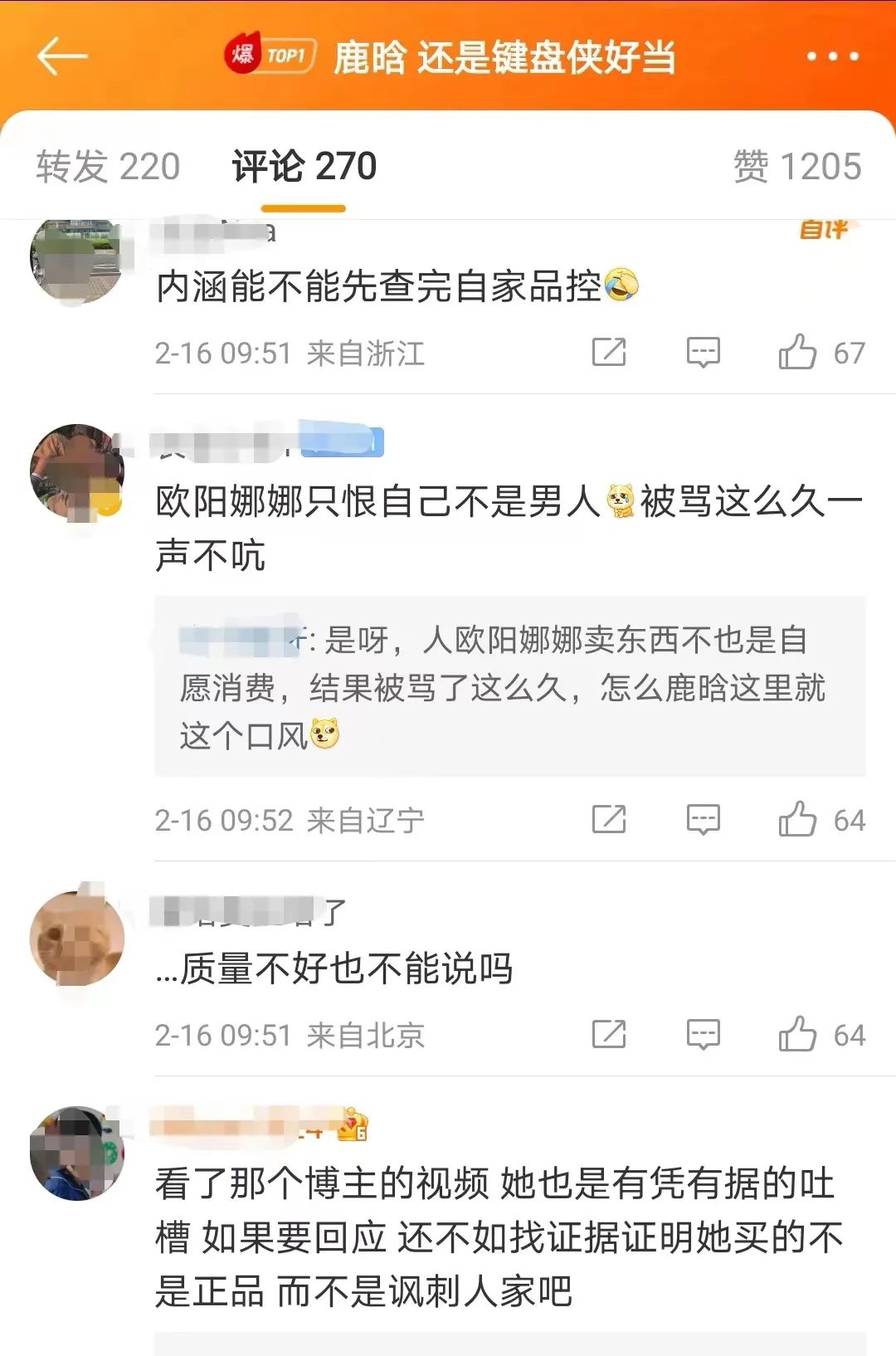Share the 质量不好也不能说吗 comment
Screen dimensions: 896x1356
[x=609, y=1035]
